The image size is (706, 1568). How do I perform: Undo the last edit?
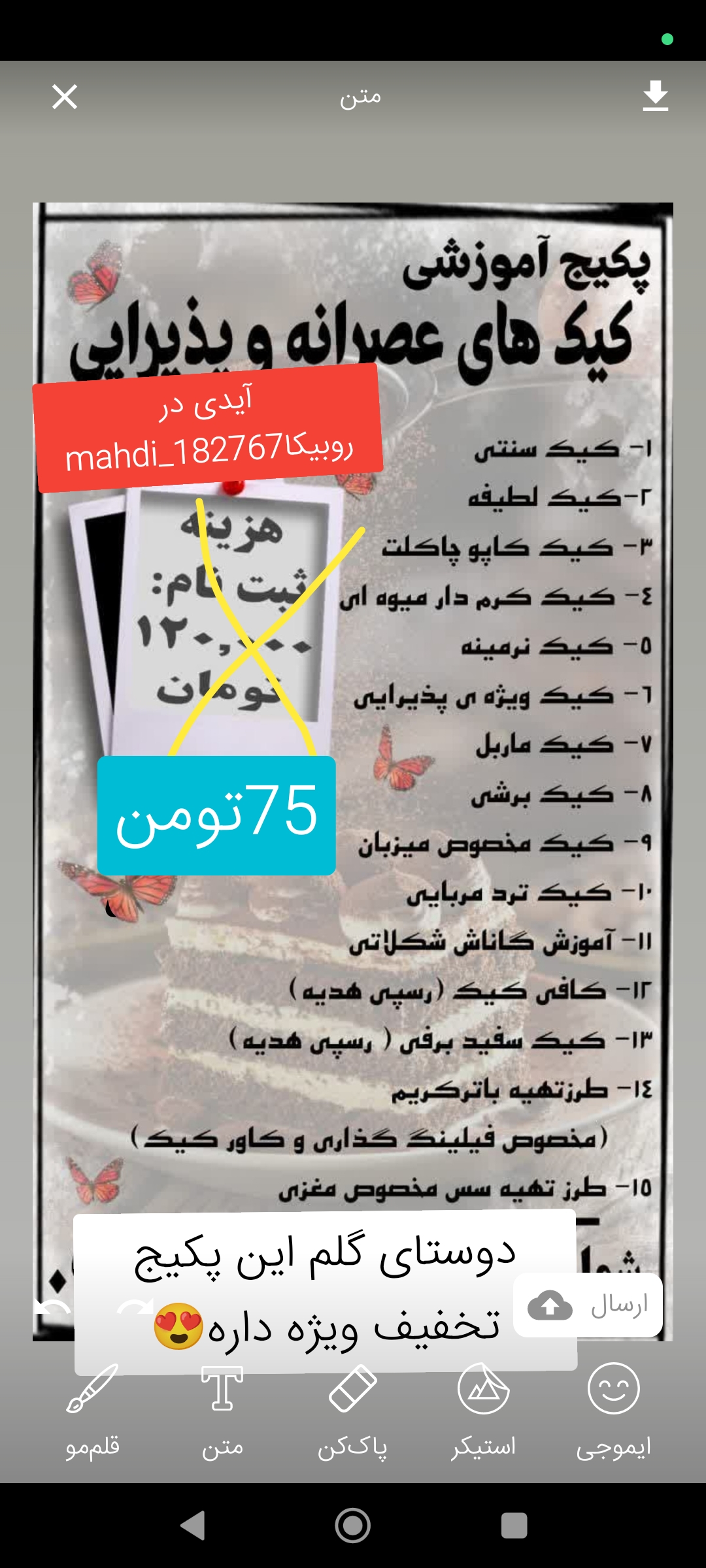tap(52, 1309)
